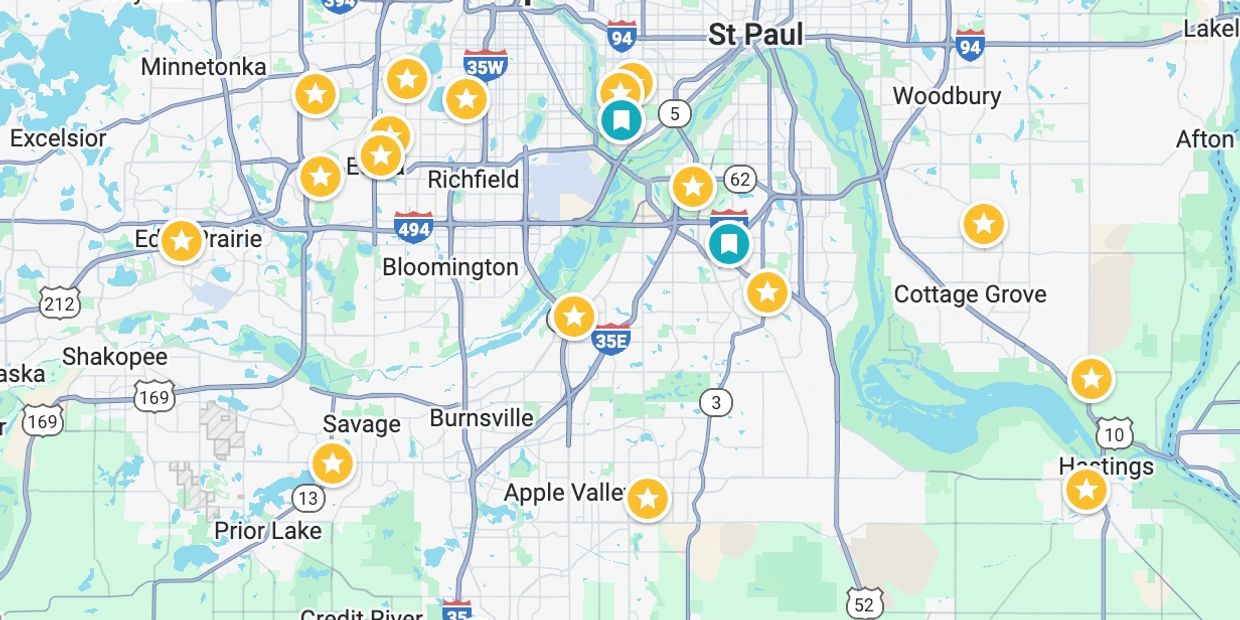The width and height of the screenshot is (1240, 620).
Task: Open the starred place in Hastings
Action: coord(1086,490)
